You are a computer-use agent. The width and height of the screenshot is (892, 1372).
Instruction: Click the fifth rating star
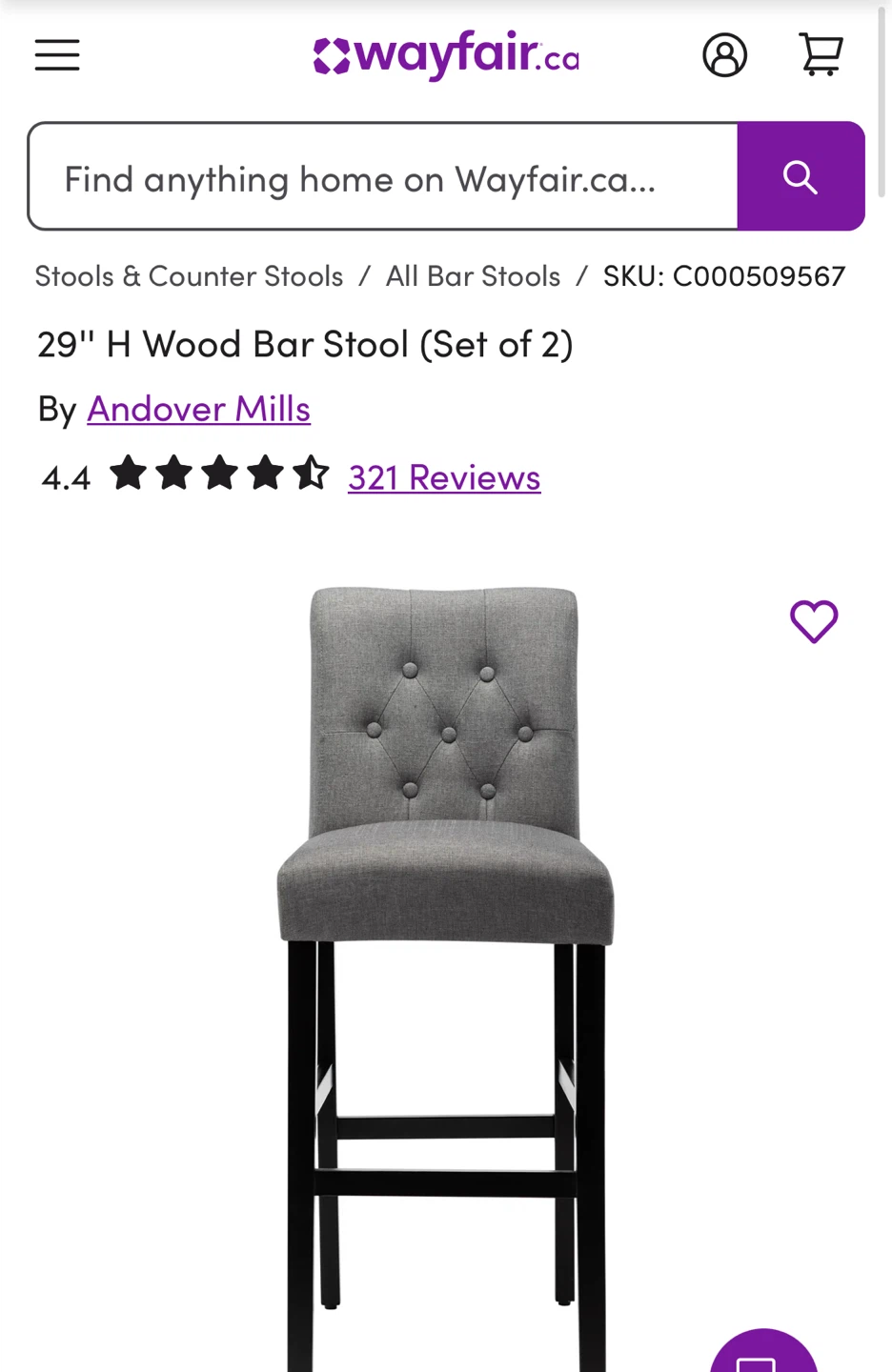tap(312, 472)
